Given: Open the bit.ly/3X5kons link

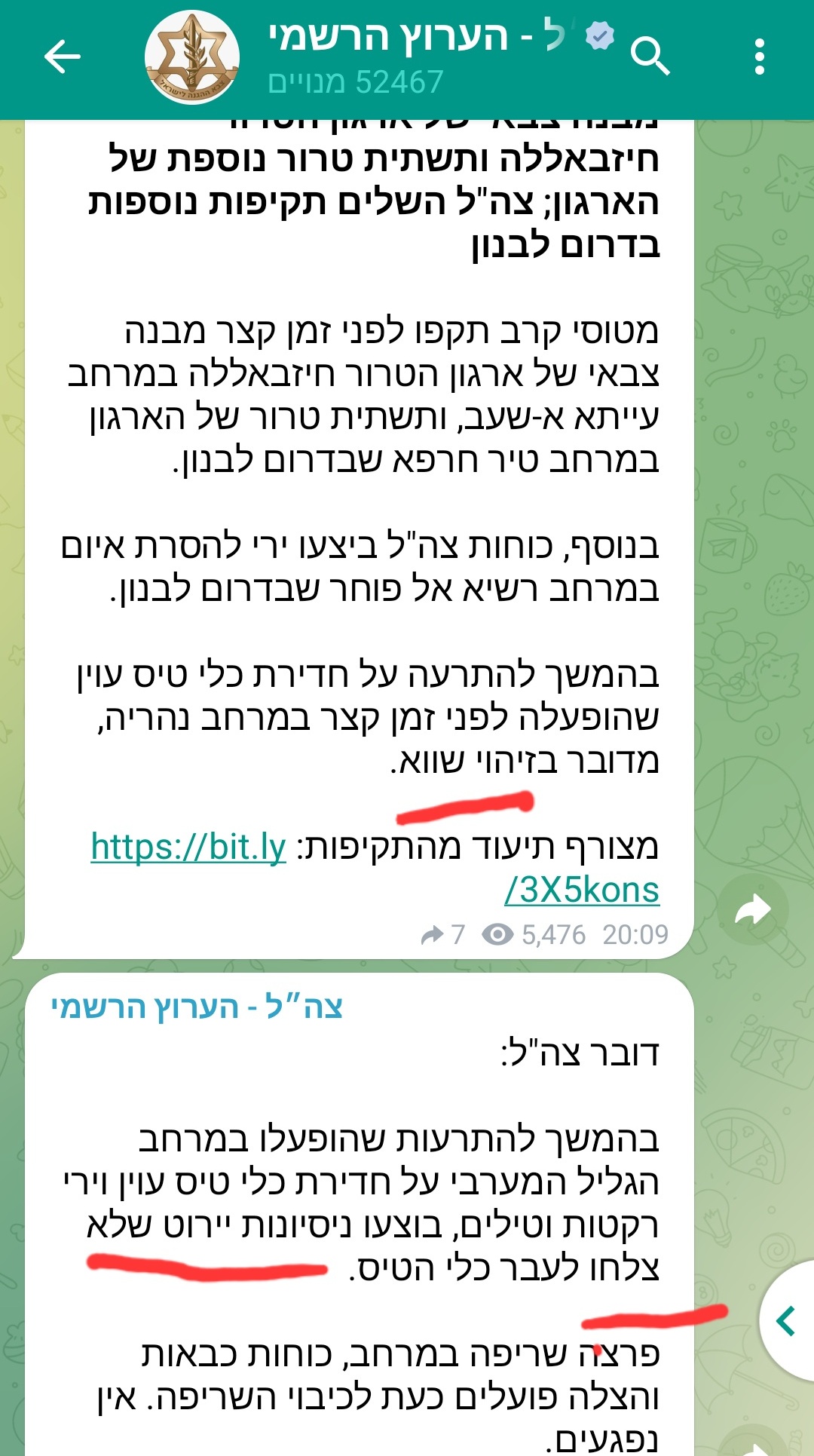Looking at the screenshot, I should [188, 848].
